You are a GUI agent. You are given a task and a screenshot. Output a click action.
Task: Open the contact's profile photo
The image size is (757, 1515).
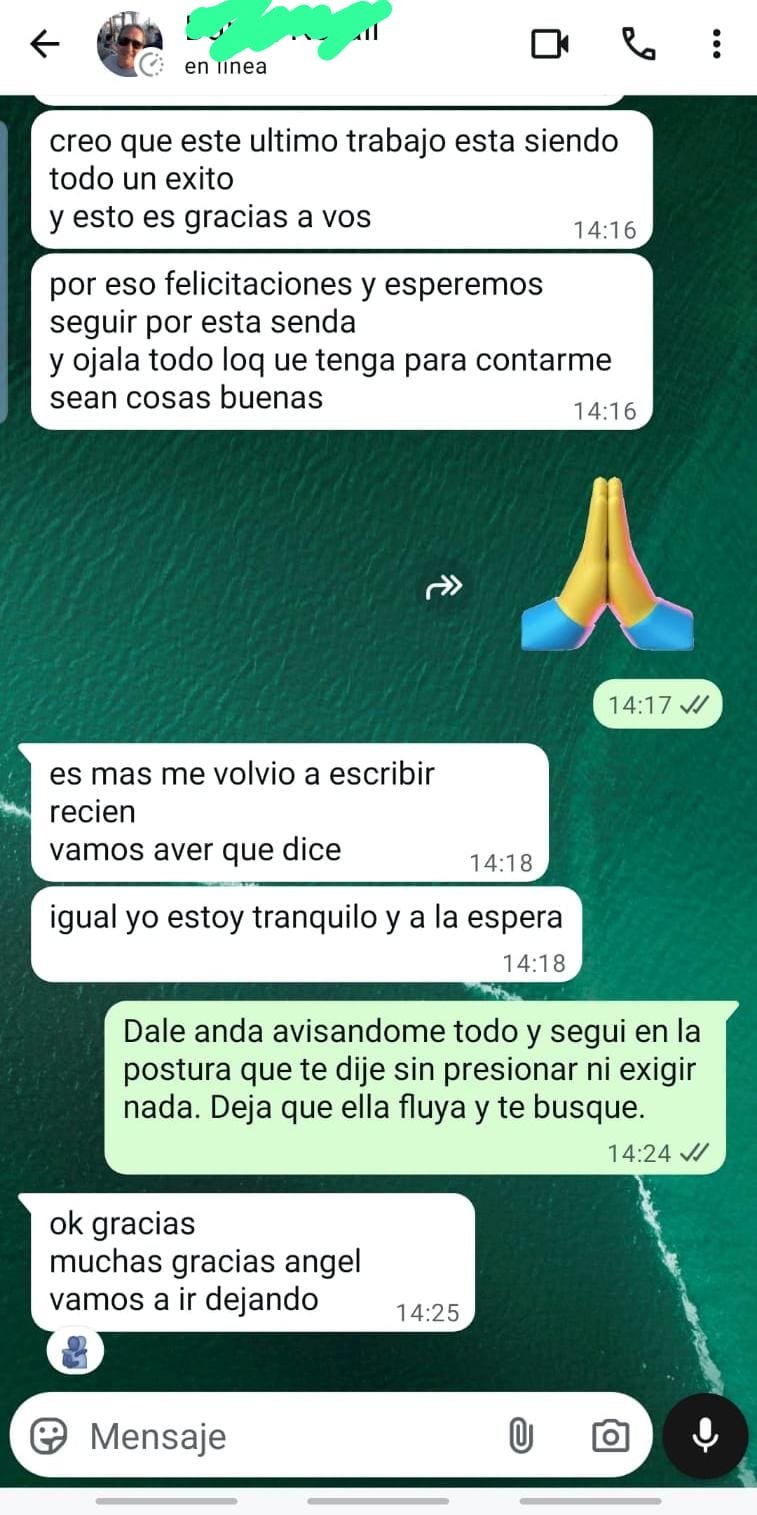[x=129, y=45]
